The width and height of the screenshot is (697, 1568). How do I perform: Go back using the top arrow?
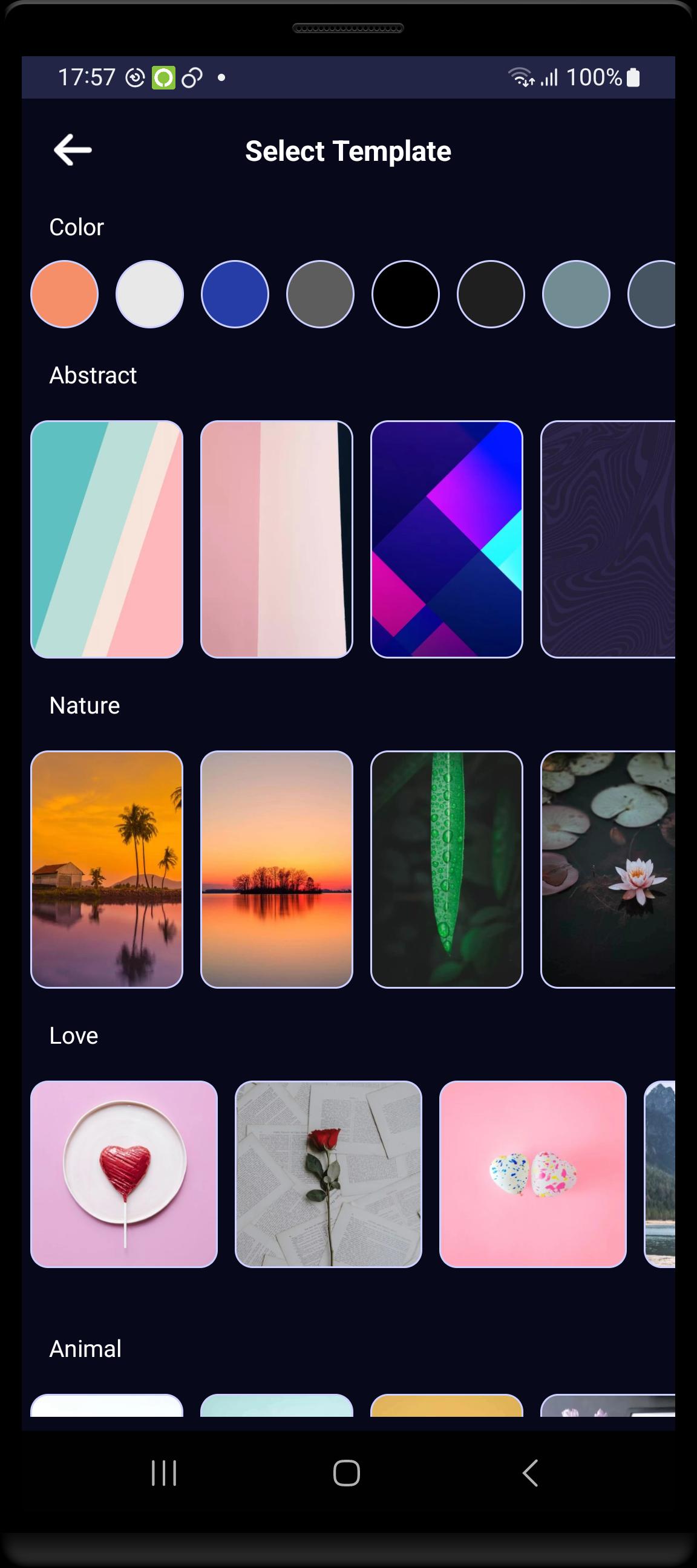click(x=73, y=151)
